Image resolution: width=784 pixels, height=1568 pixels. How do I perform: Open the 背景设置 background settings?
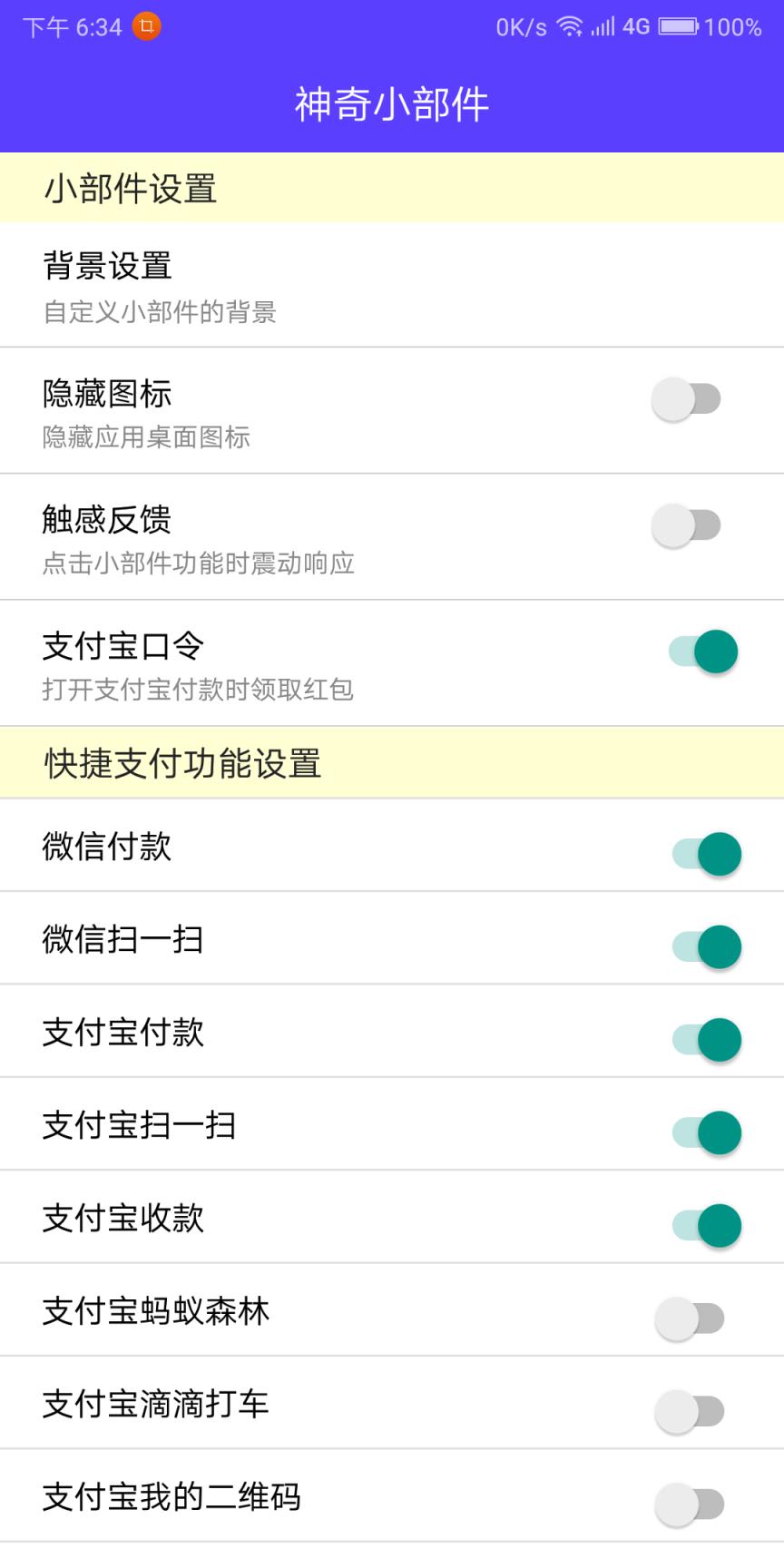[x=107, y=267]
